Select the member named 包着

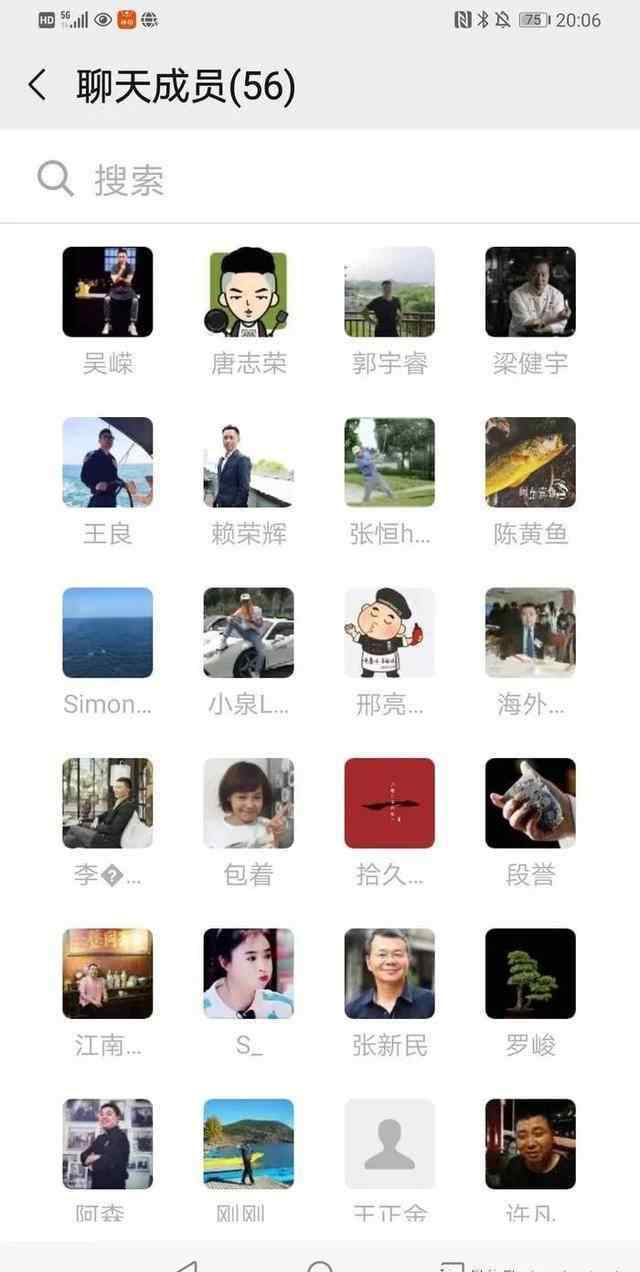click(249, 803)
